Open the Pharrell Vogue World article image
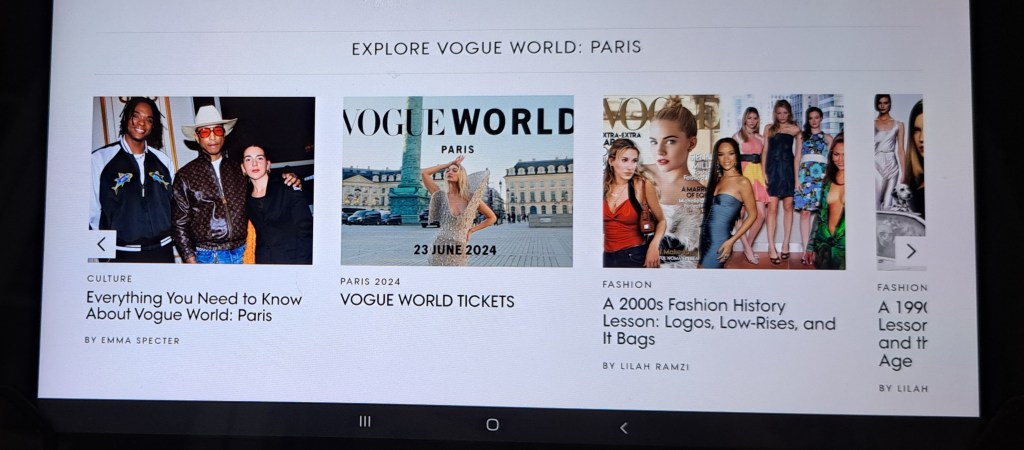Image resolution: width=1024 pixels, height=450 pixels. click(203, 180)
